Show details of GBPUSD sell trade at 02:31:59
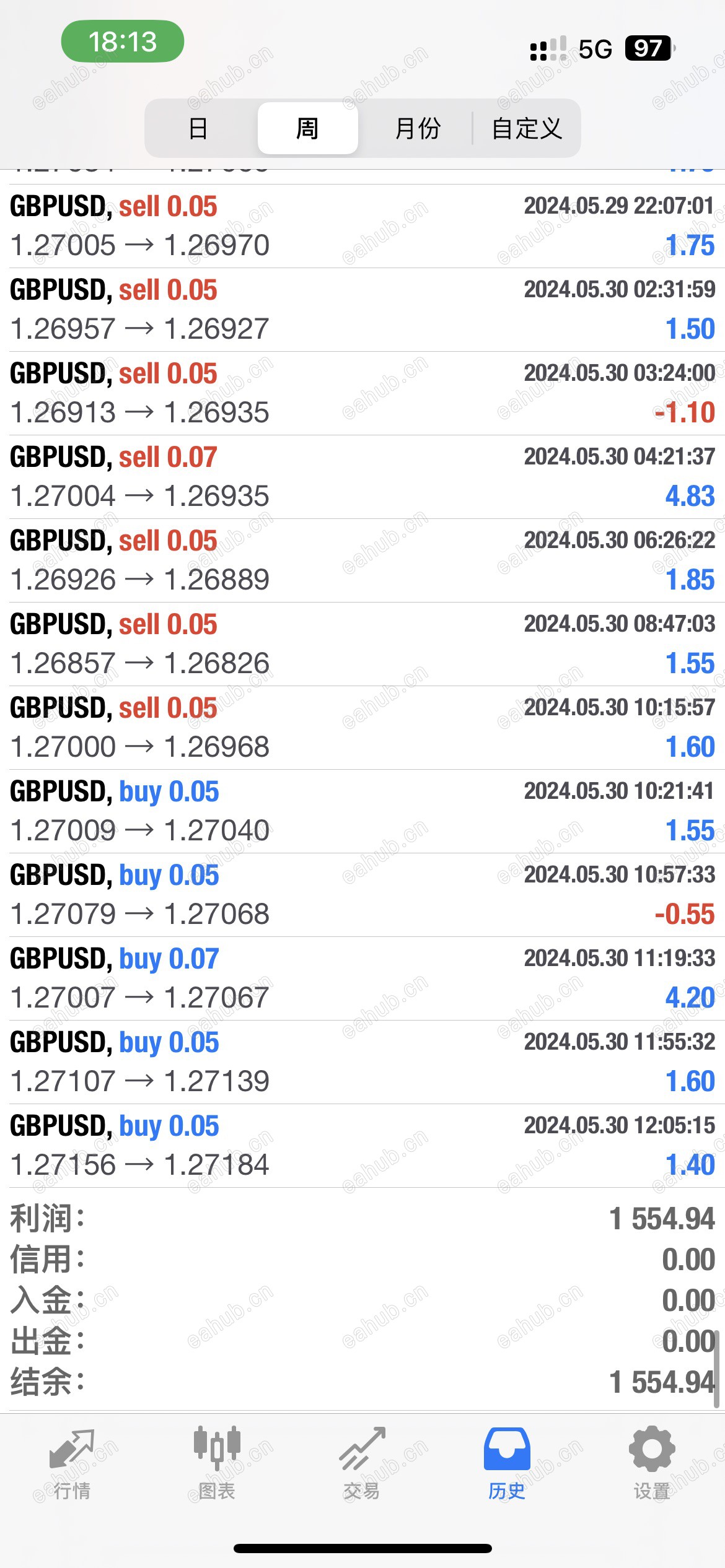 click(362, 310)
